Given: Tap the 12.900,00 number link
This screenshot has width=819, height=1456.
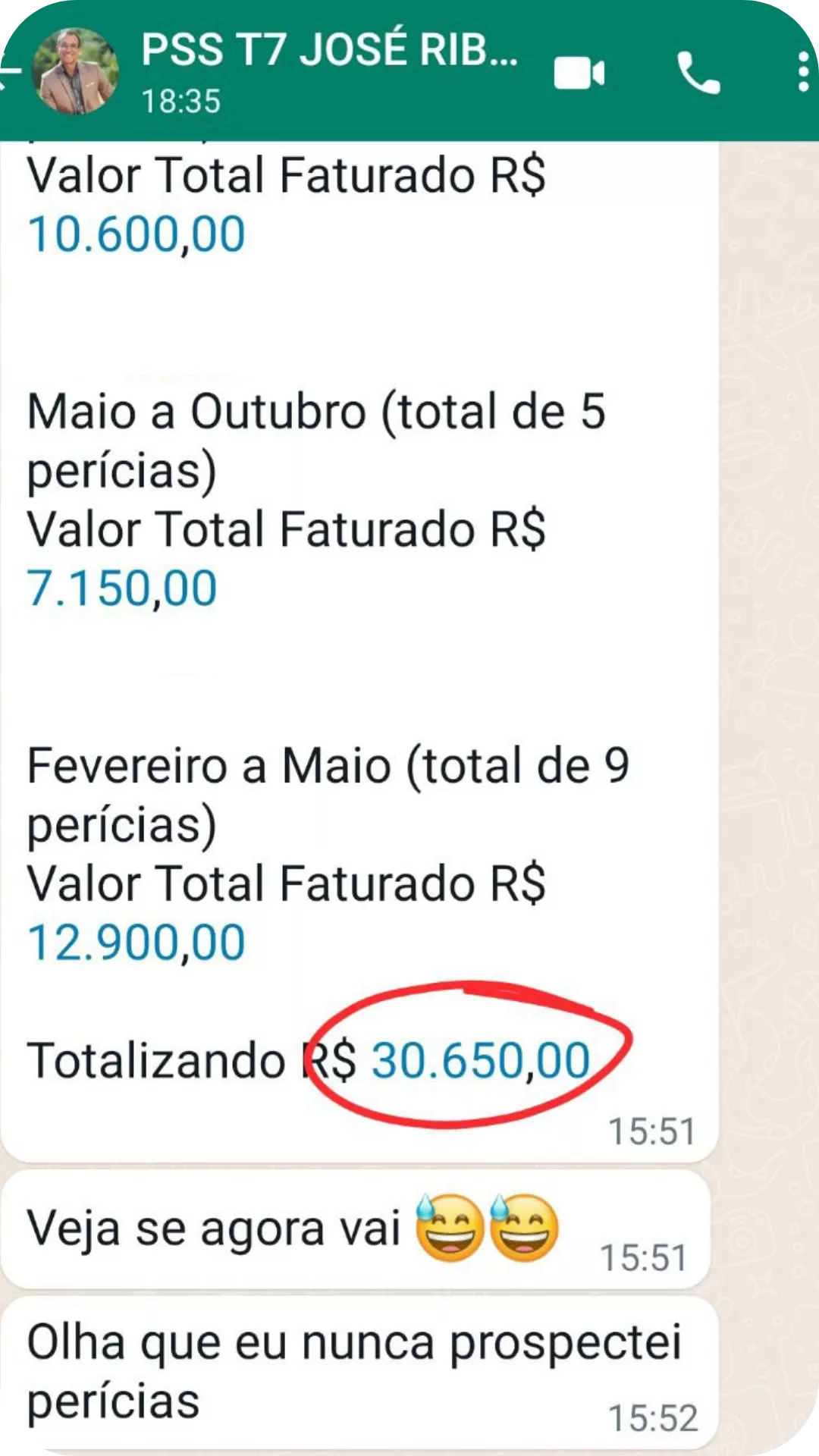Looking at the screenshot, I should [136, 943].
